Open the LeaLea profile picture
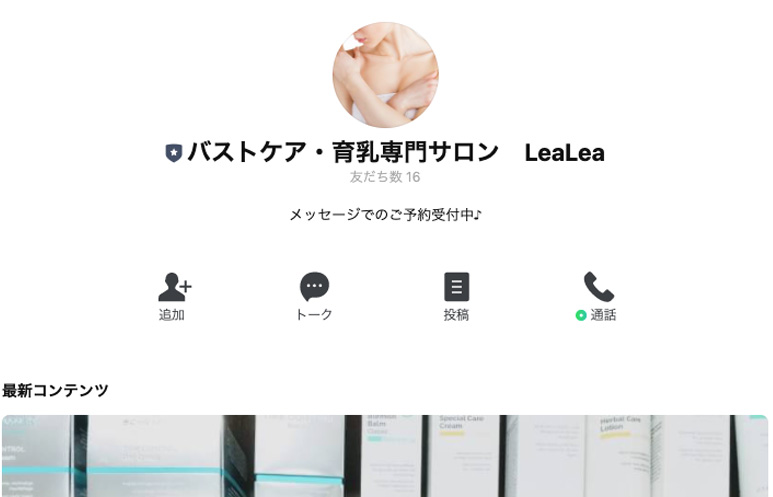Viewport: 773px width, 497px height. pos(385,75)
